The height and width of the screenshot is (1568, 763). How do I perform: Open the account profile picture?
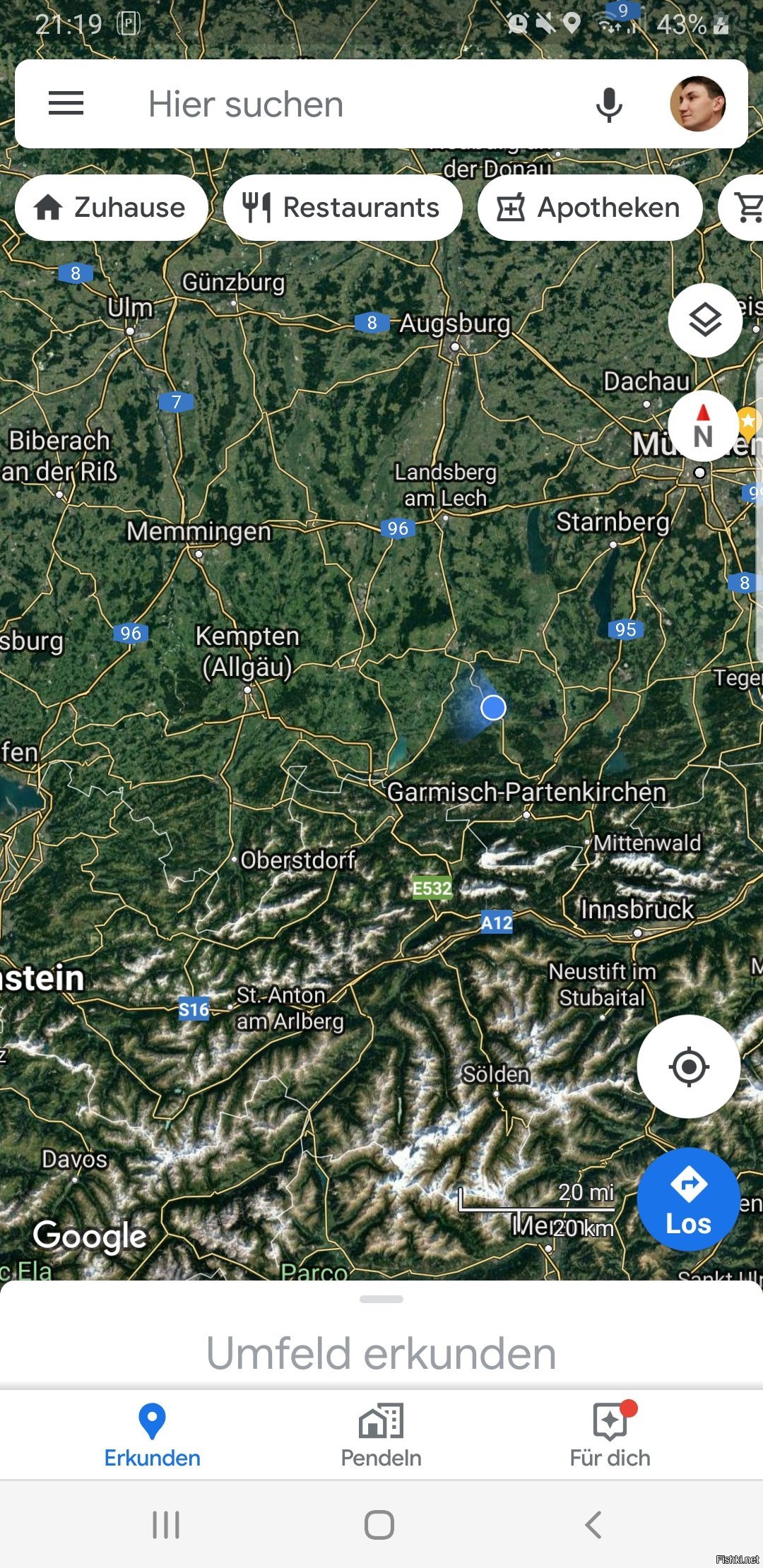pyautogui.click(x=698, y=104)
